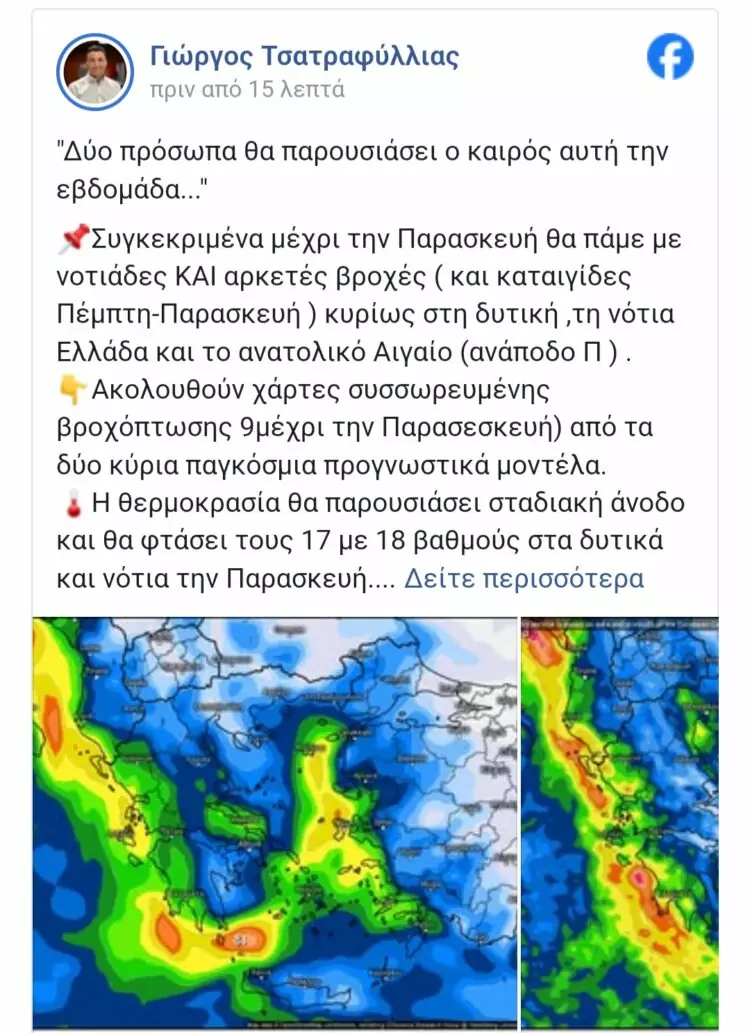Open the post timestamp 'πριν από 15 λεπτά'
The image size is (750, 1033).
point(247,90)
